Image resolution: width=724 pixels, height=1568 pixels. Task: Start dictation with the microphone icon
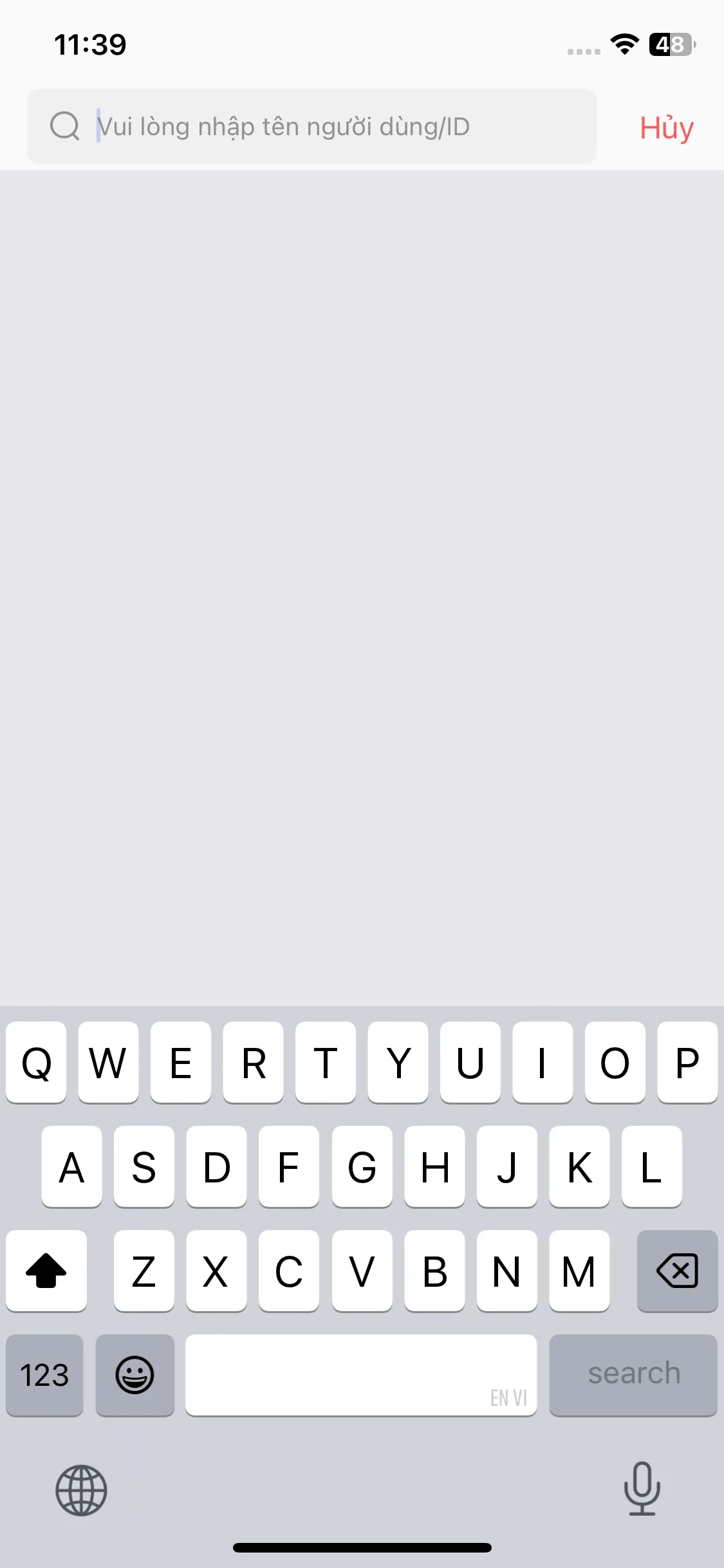click(x=642, y=1488)
